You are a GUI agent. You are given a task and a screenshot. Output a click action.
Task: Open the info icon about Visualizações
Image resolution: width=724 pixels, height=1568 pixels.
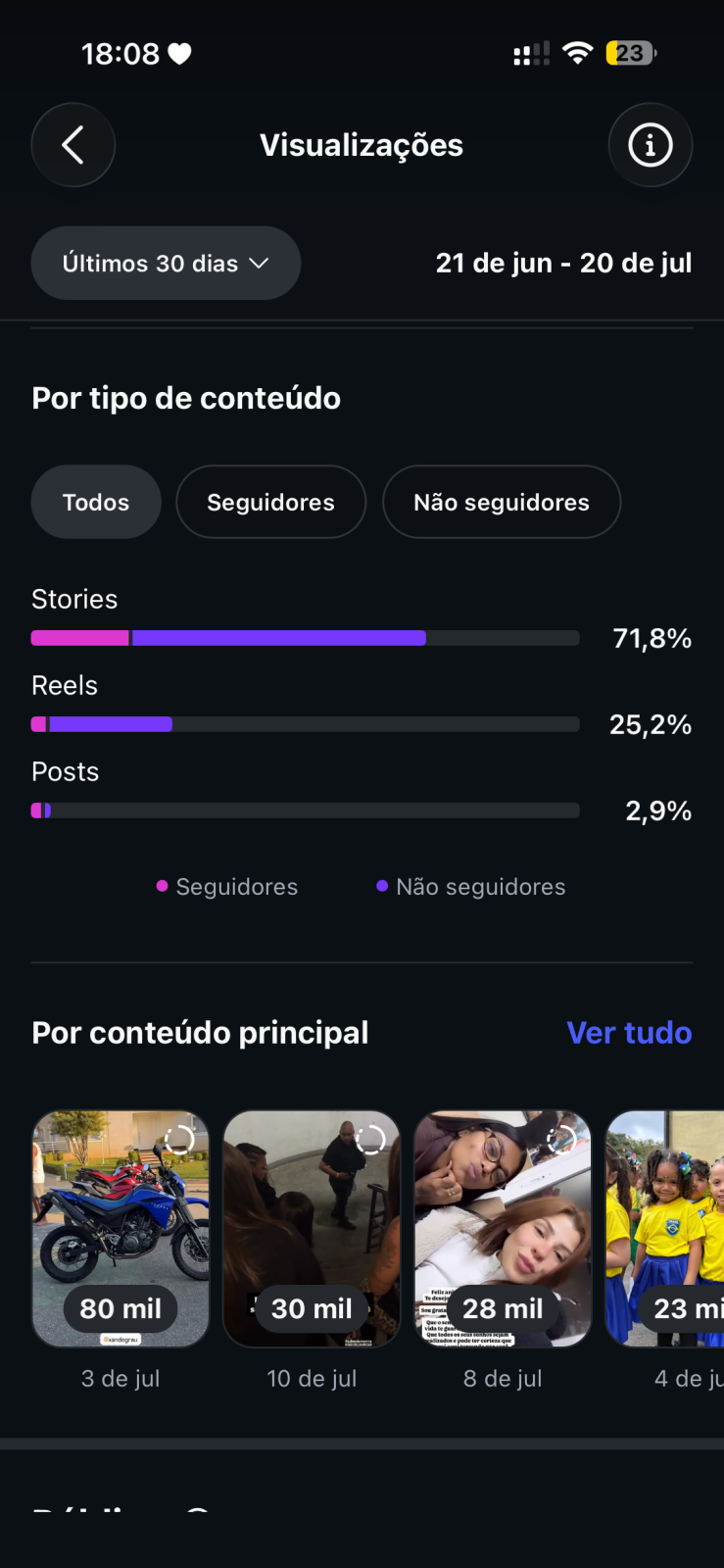pos(651,145)
